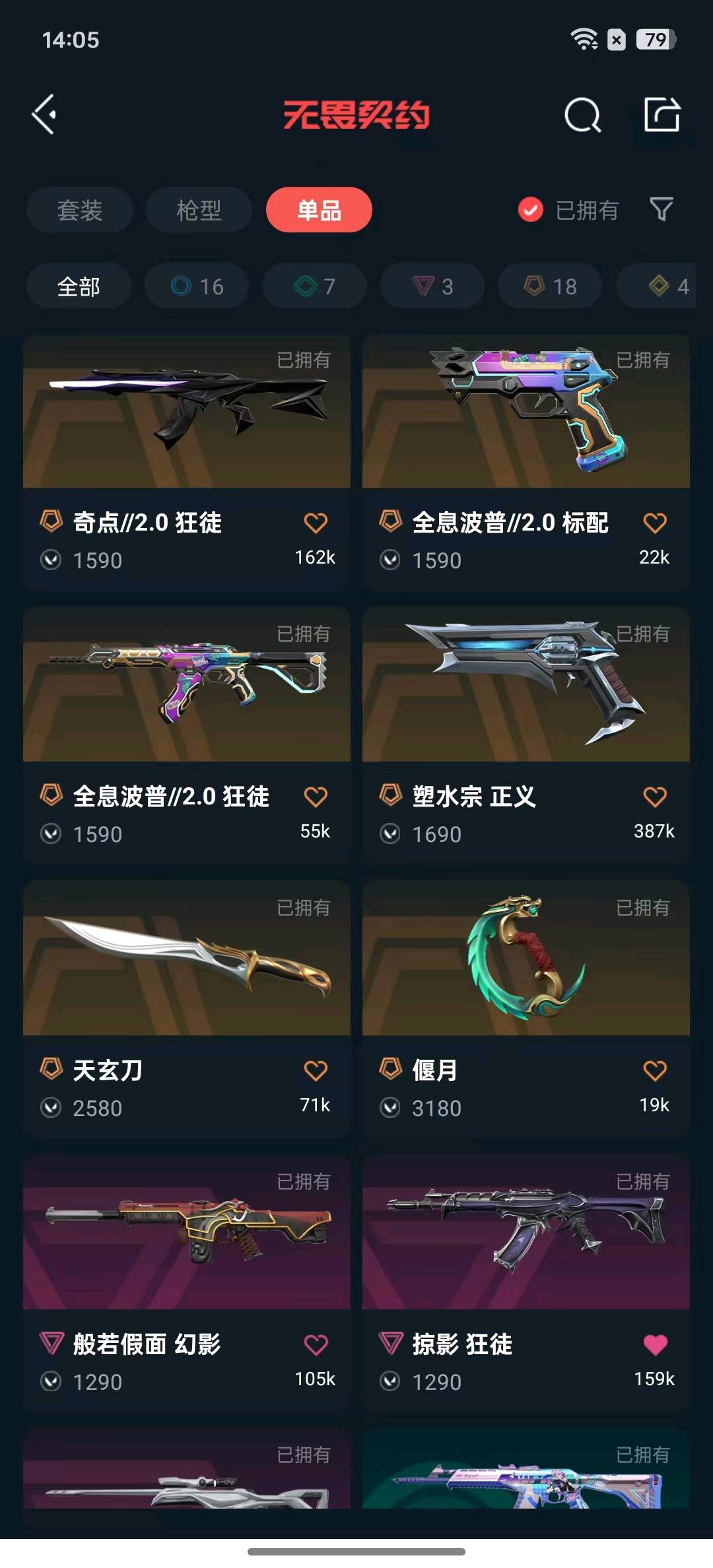Open the 天玄刀 knife card
Screen dimensions: 713x1568
(x=187, y=1009)
